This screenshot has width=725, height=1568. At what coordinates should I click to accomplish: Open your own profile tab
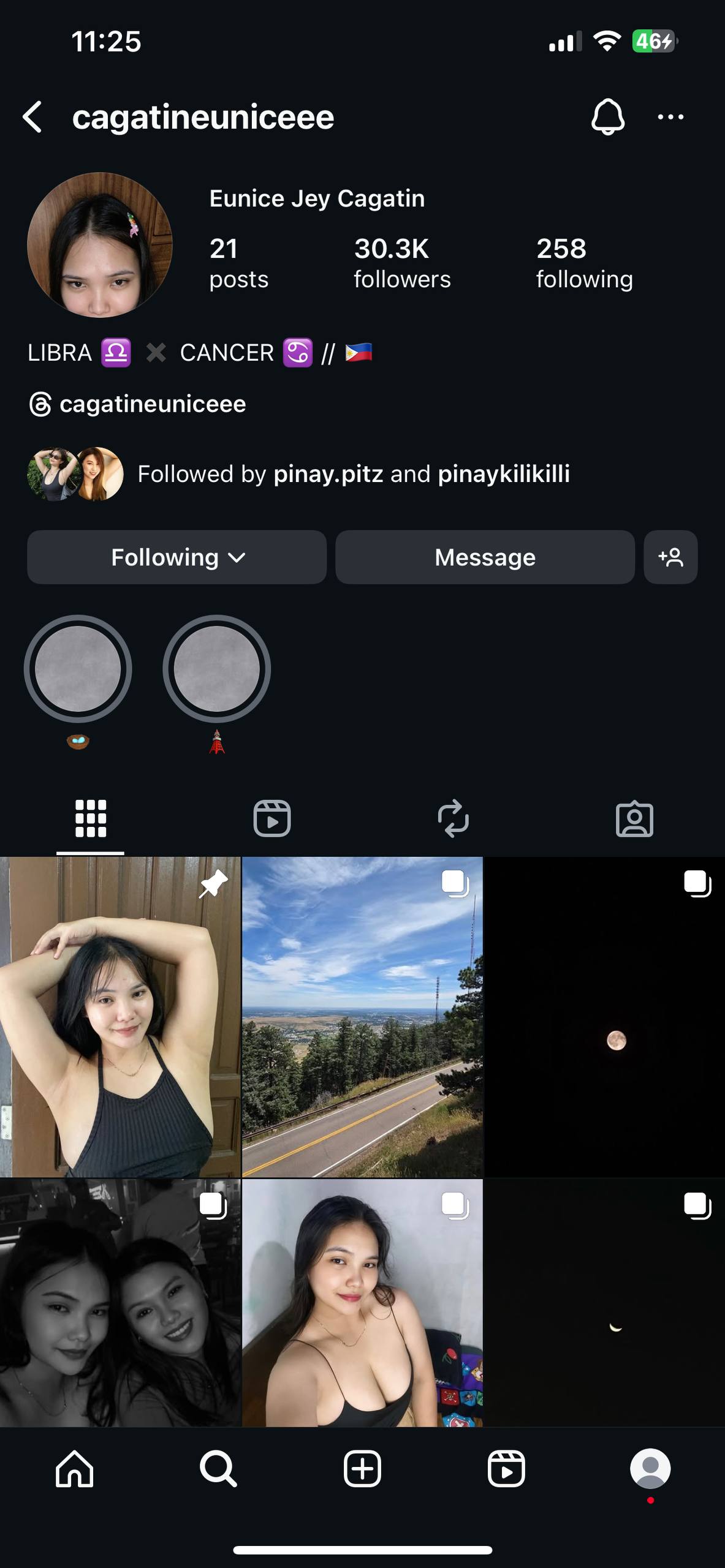pyautogui.click(x=650, y=1469)
